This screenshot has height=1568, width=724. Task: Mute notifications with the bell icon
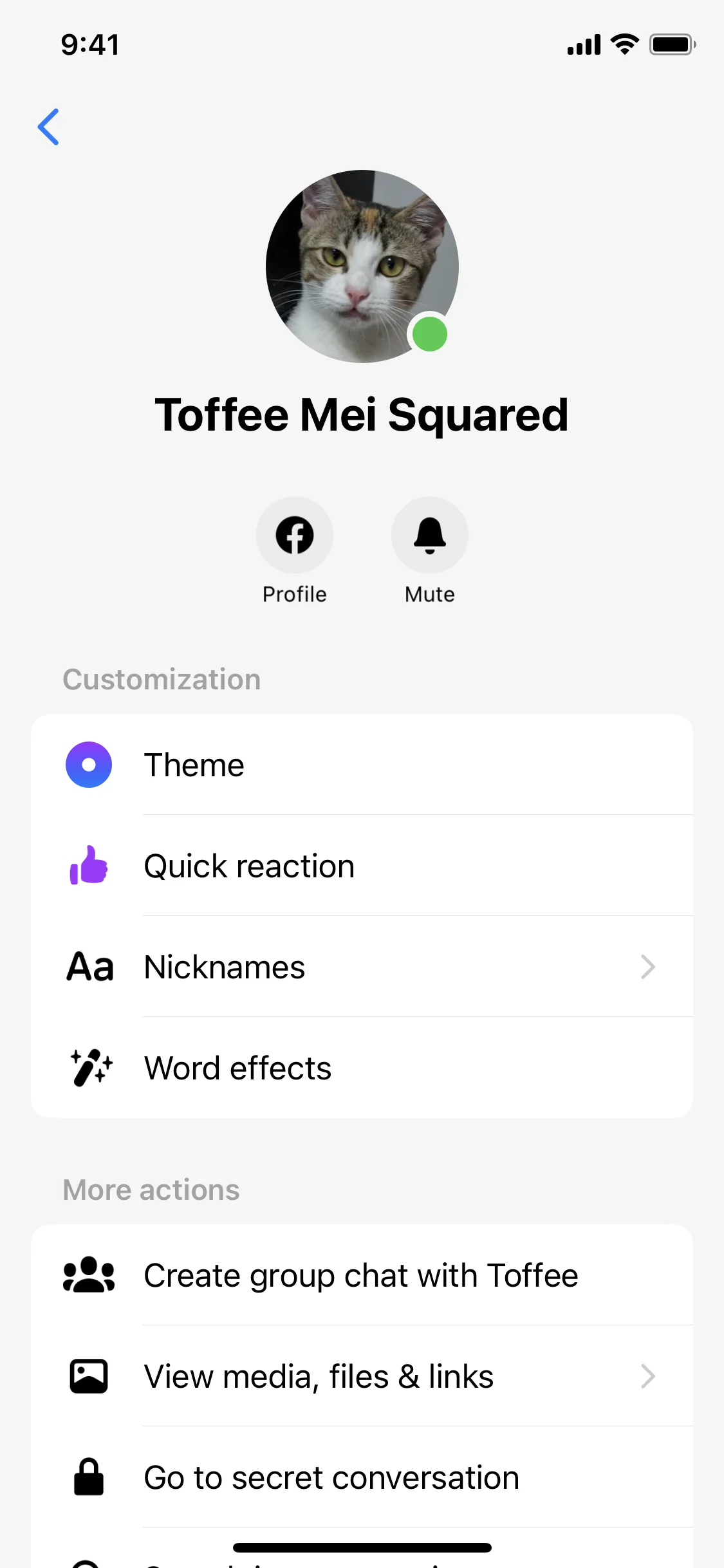(x=429, y=535)
